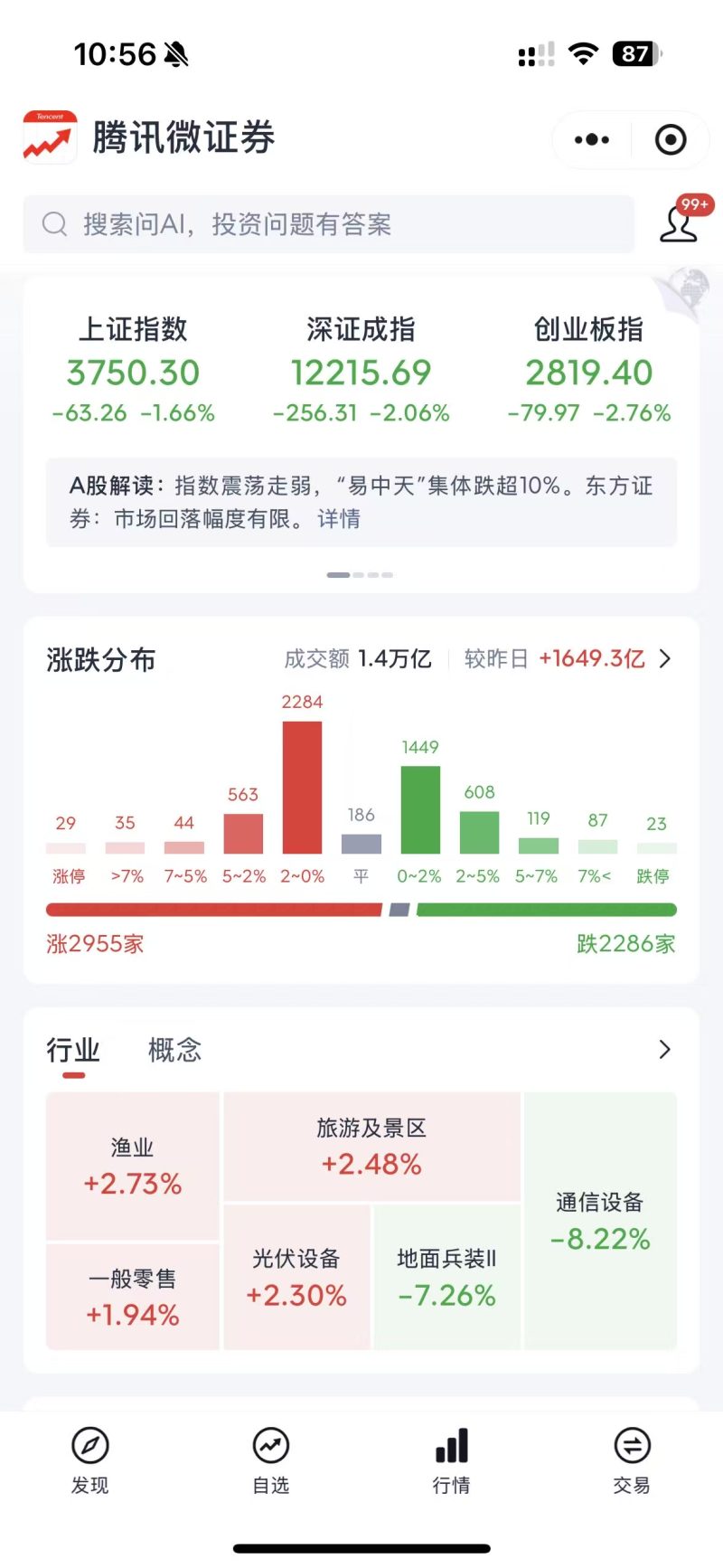Expand 涨跌分布 details via the chevron
723x1568 pixels.
click(x=665, y=658)
